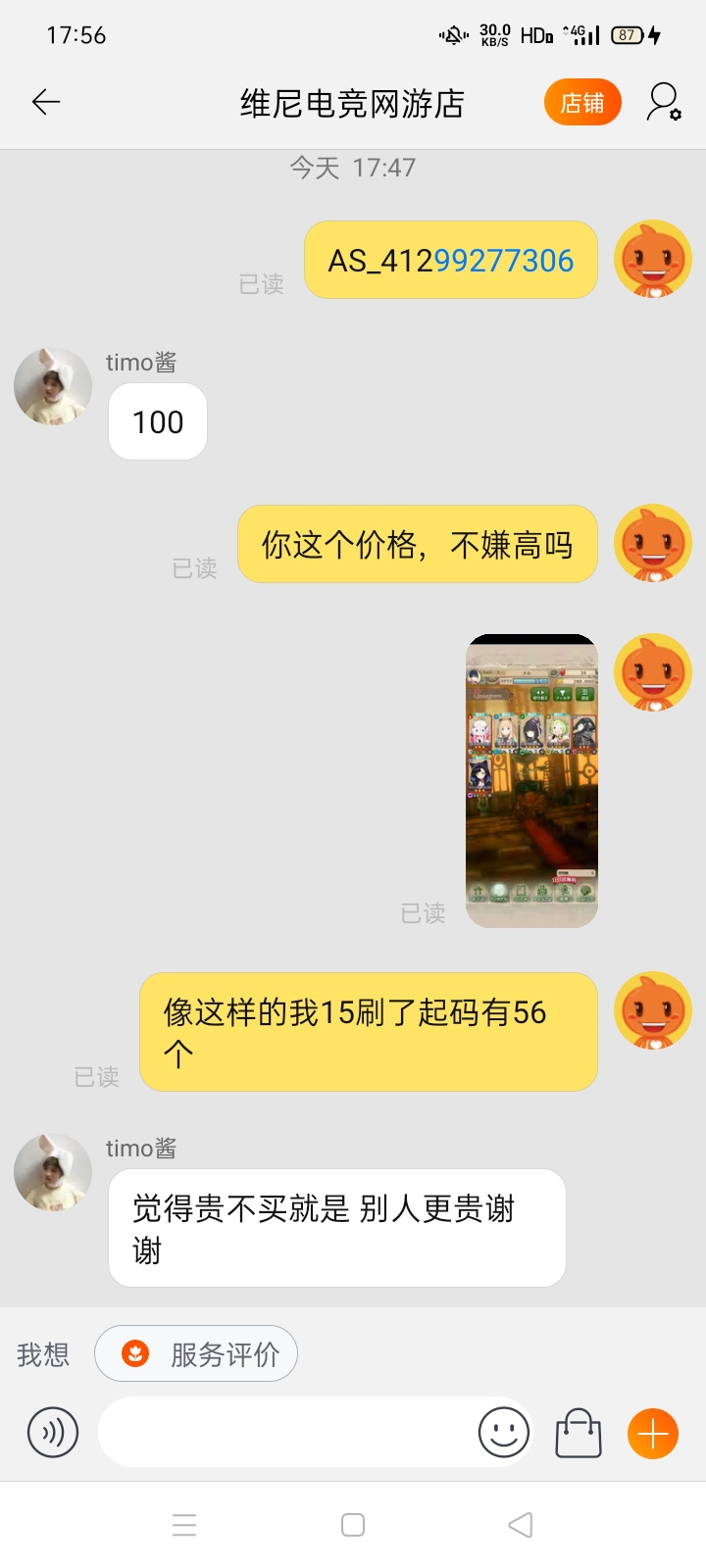Open the game screenshot image message
Screen dimensions: 706x1568
pos(531,781)
